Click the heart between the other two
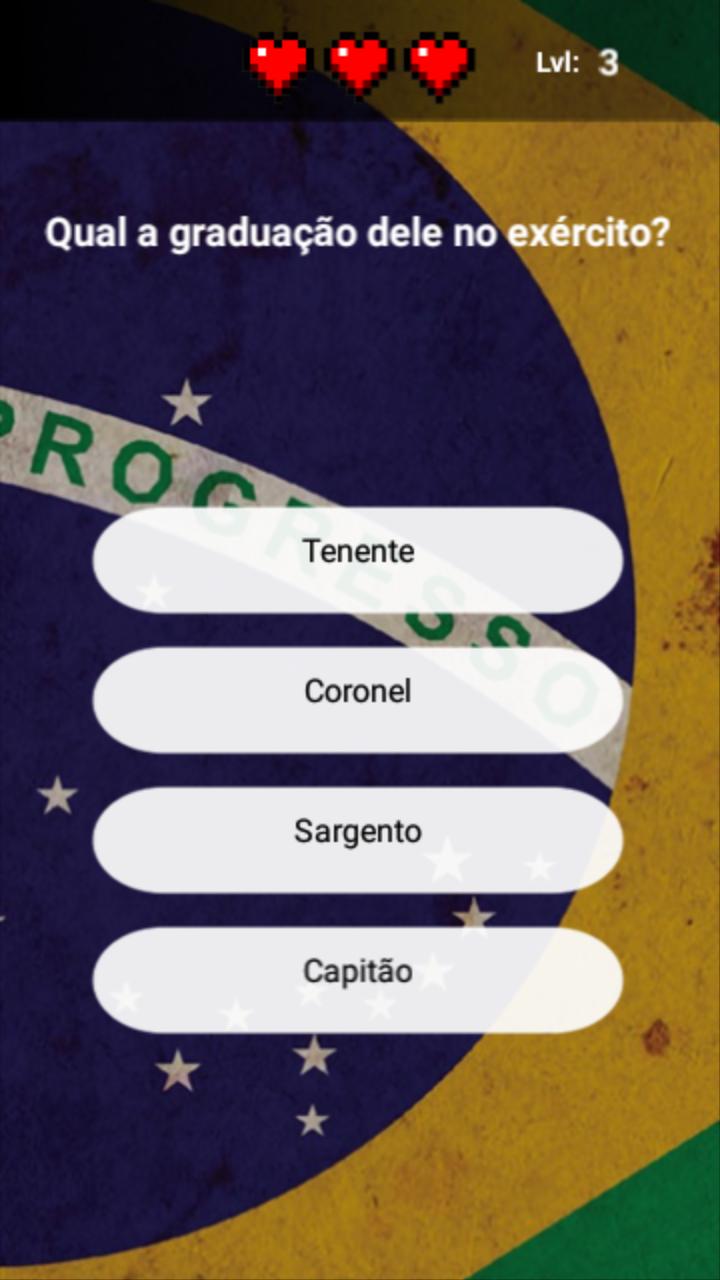Viewport: 720px width, 1280px height. [x=357, y=62]
